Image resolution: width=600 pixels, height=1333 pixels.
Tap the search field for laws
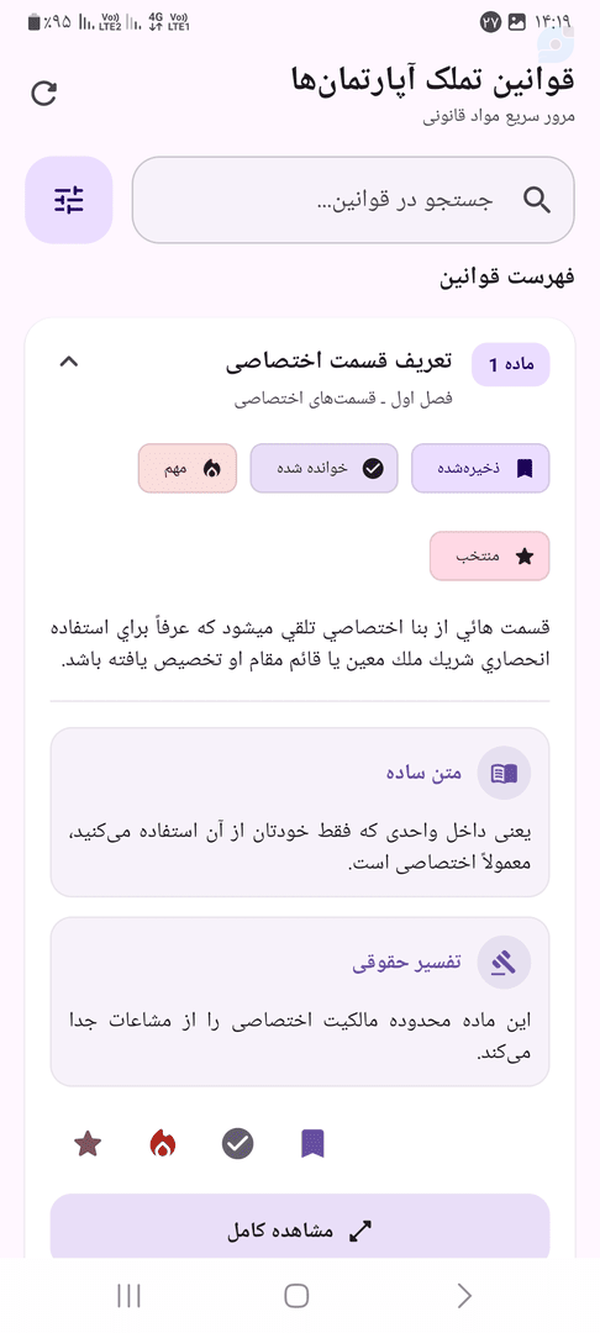coord(353,200)
